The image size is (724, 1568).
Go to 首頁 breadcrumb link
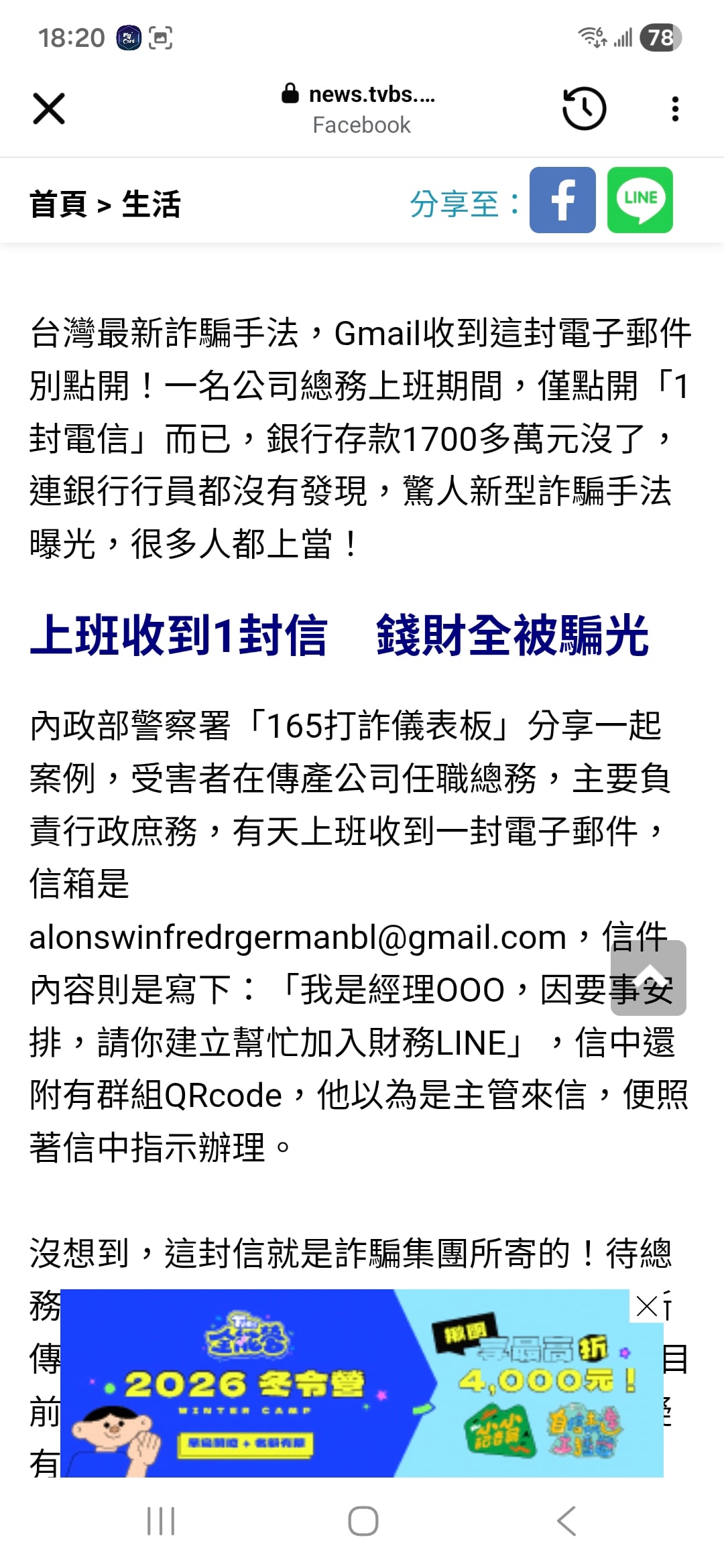(58, 204)
